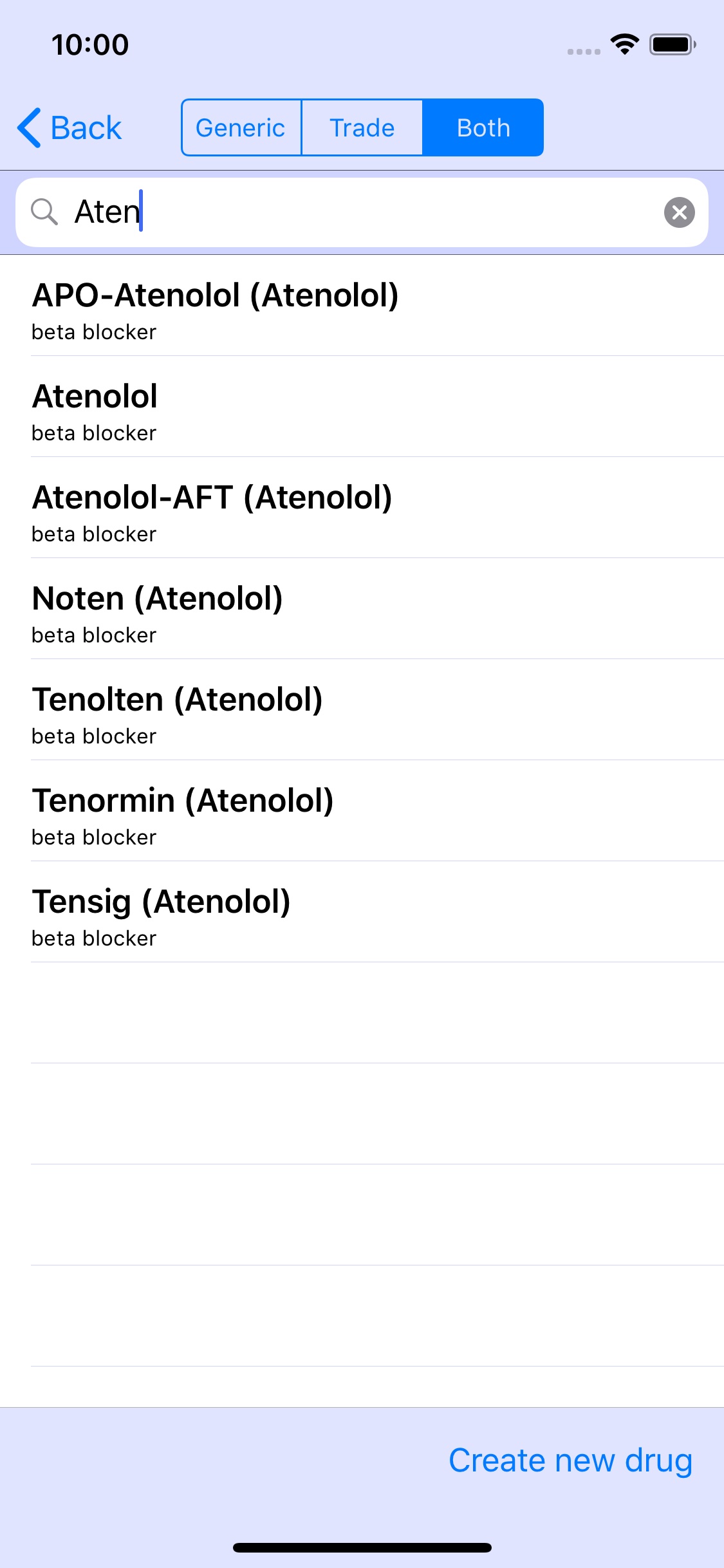Clear the search text
724x1568 pixels.
click(679, 212)
